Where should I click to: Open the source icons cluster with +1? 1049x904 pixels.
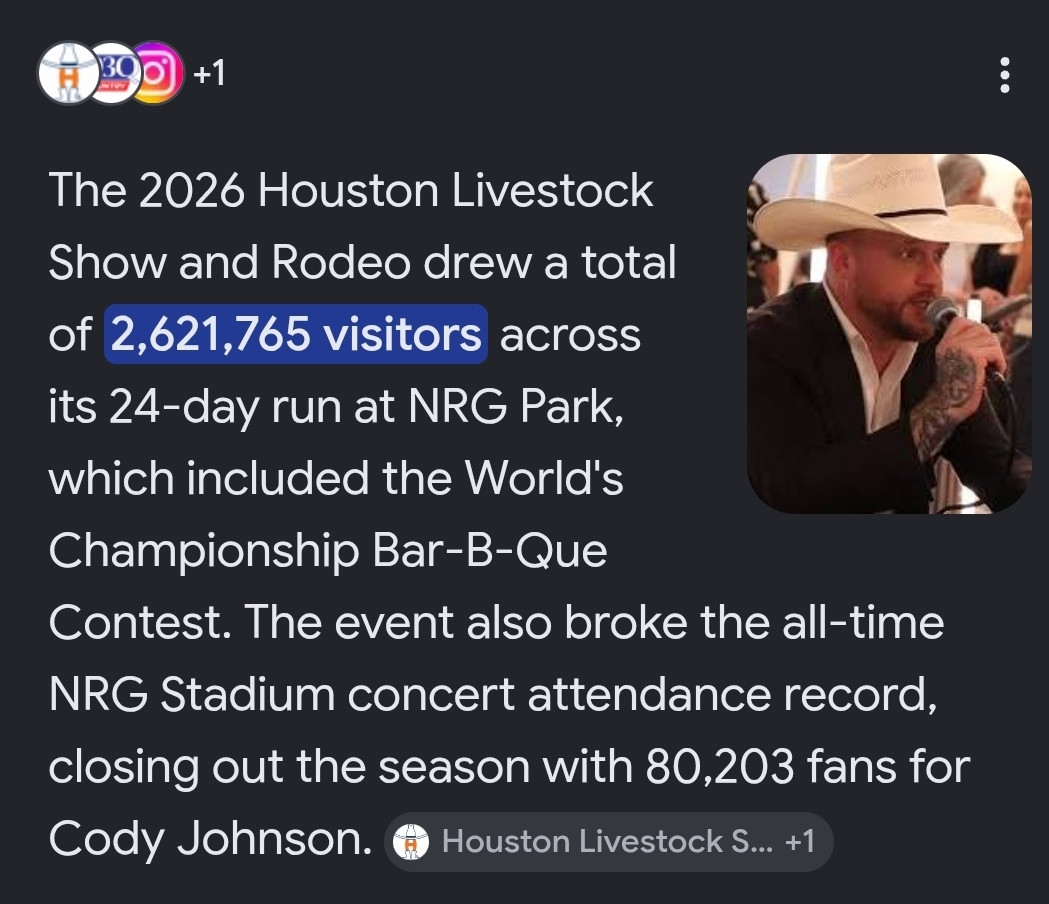point(132,73)
